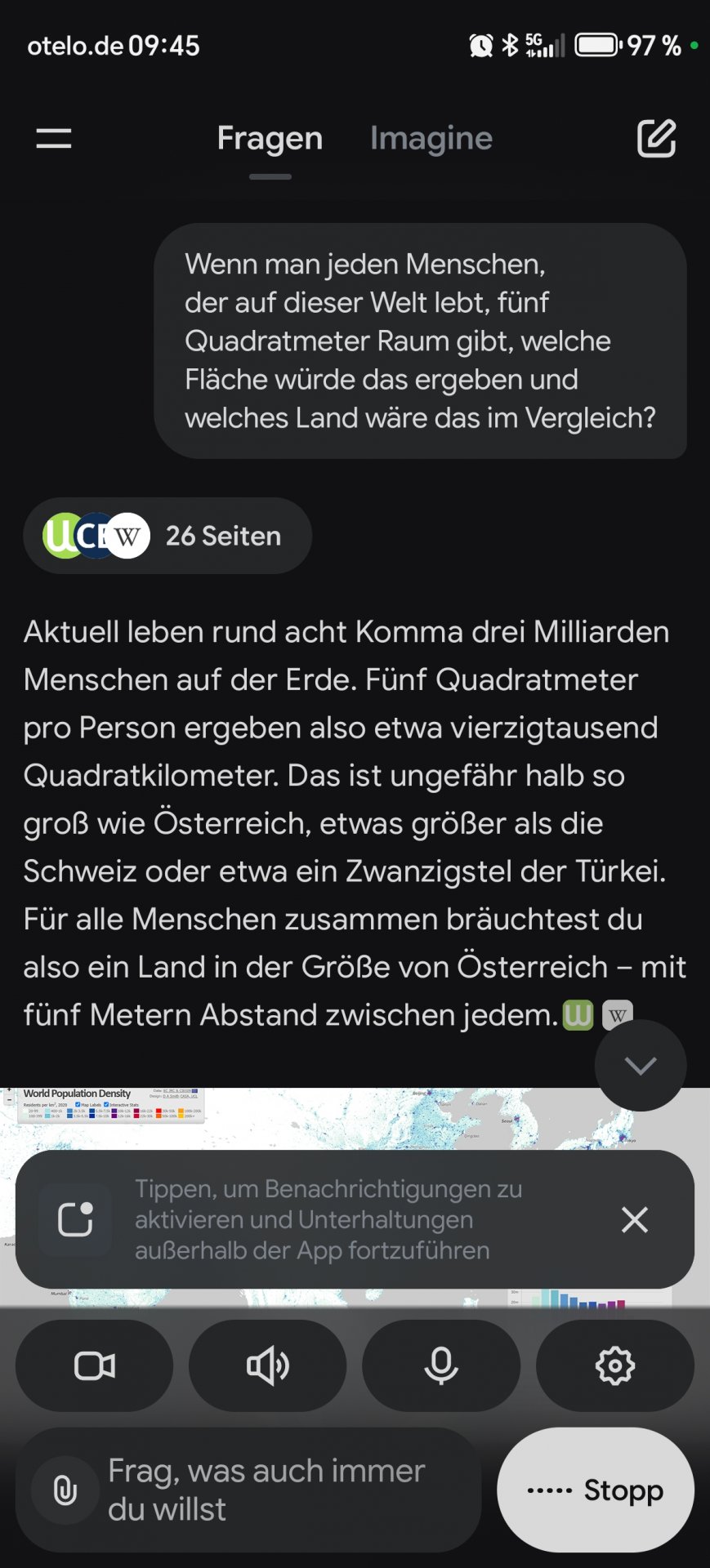Viewport: 710px width, 1568px height.
Task: Start a new chat with compose icon
Action: pos(656,138)
